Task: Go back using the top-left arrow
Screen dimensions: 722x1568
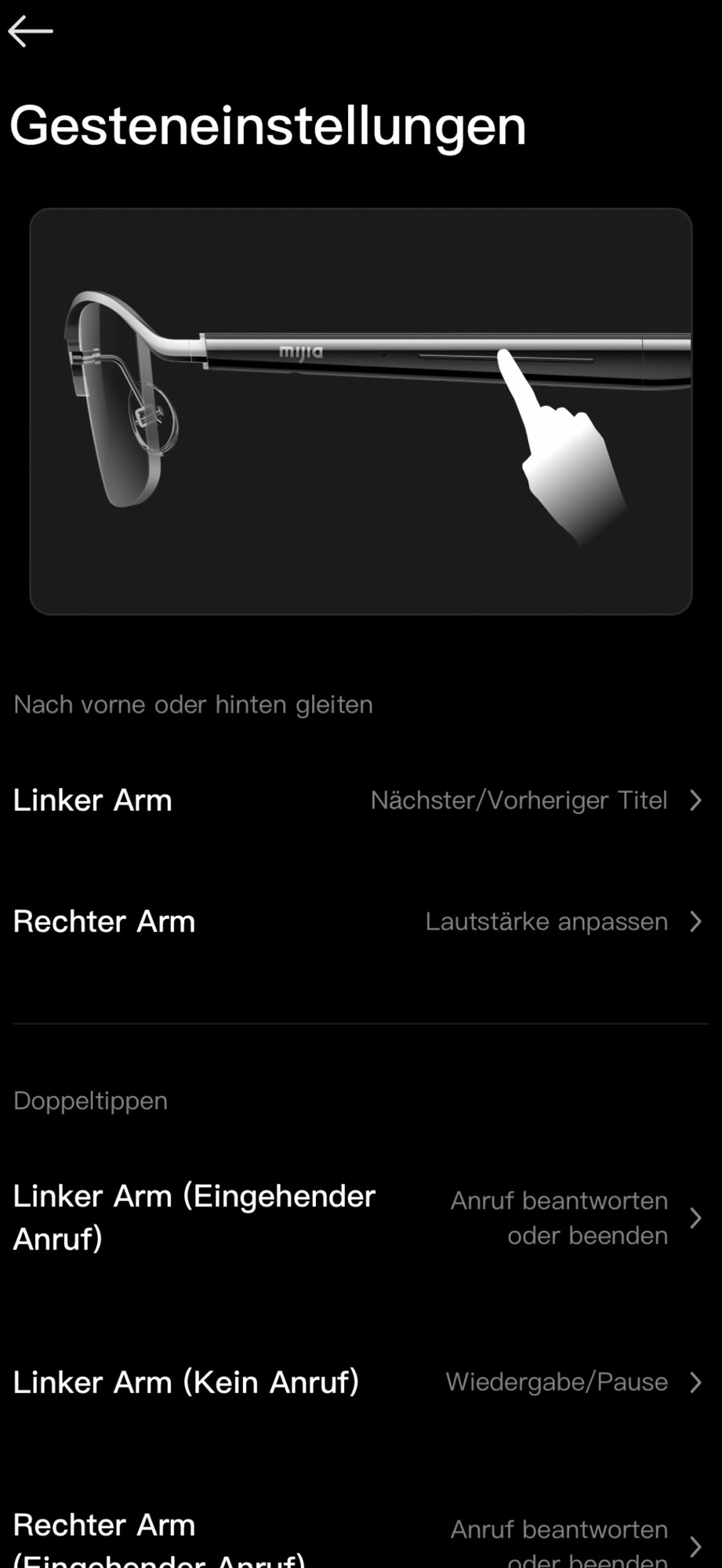Action: click(30, 31)
